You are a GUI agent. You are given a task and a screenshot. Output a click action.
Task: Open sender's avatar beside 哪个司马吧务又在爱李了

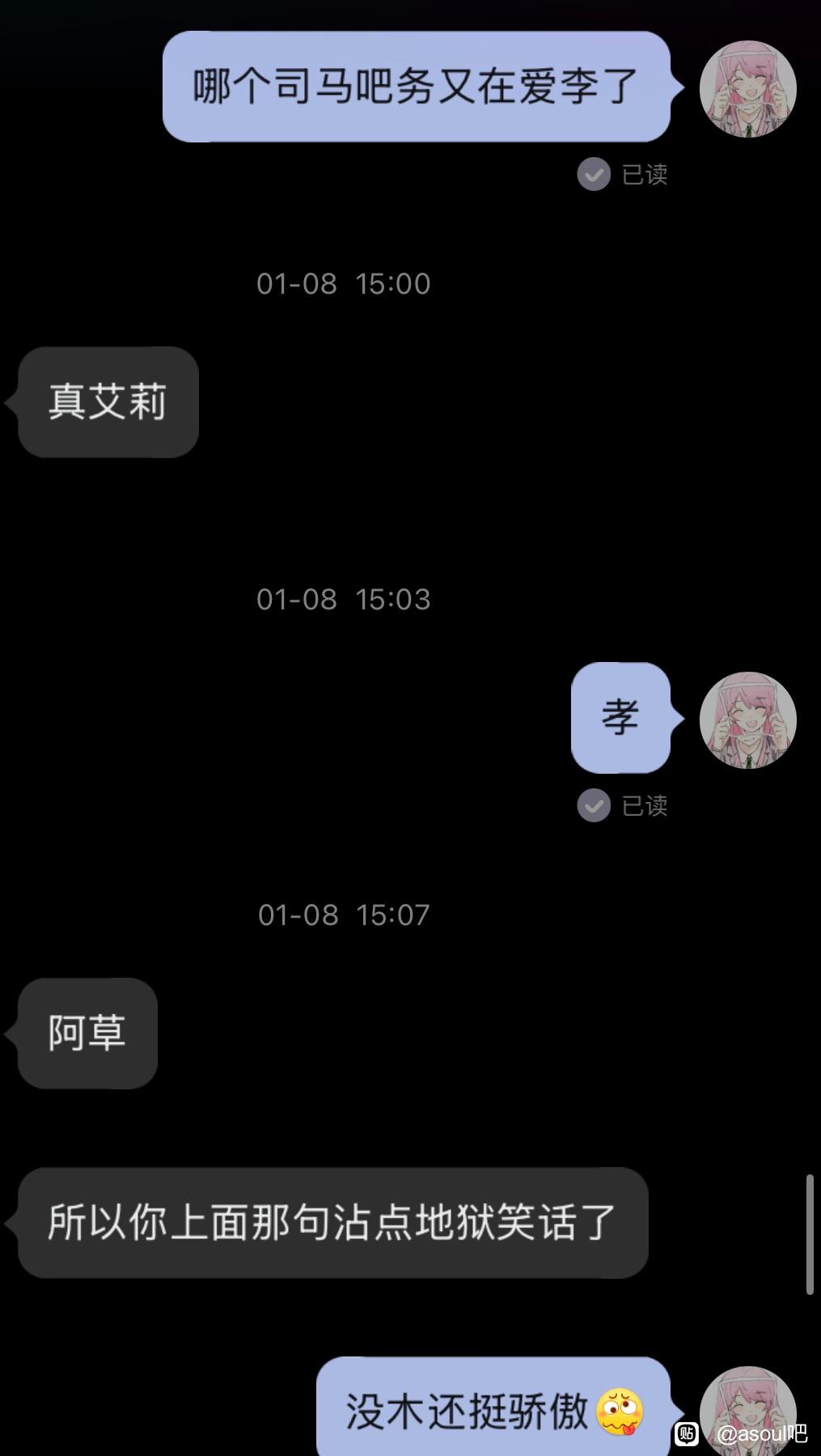[747, 88]
